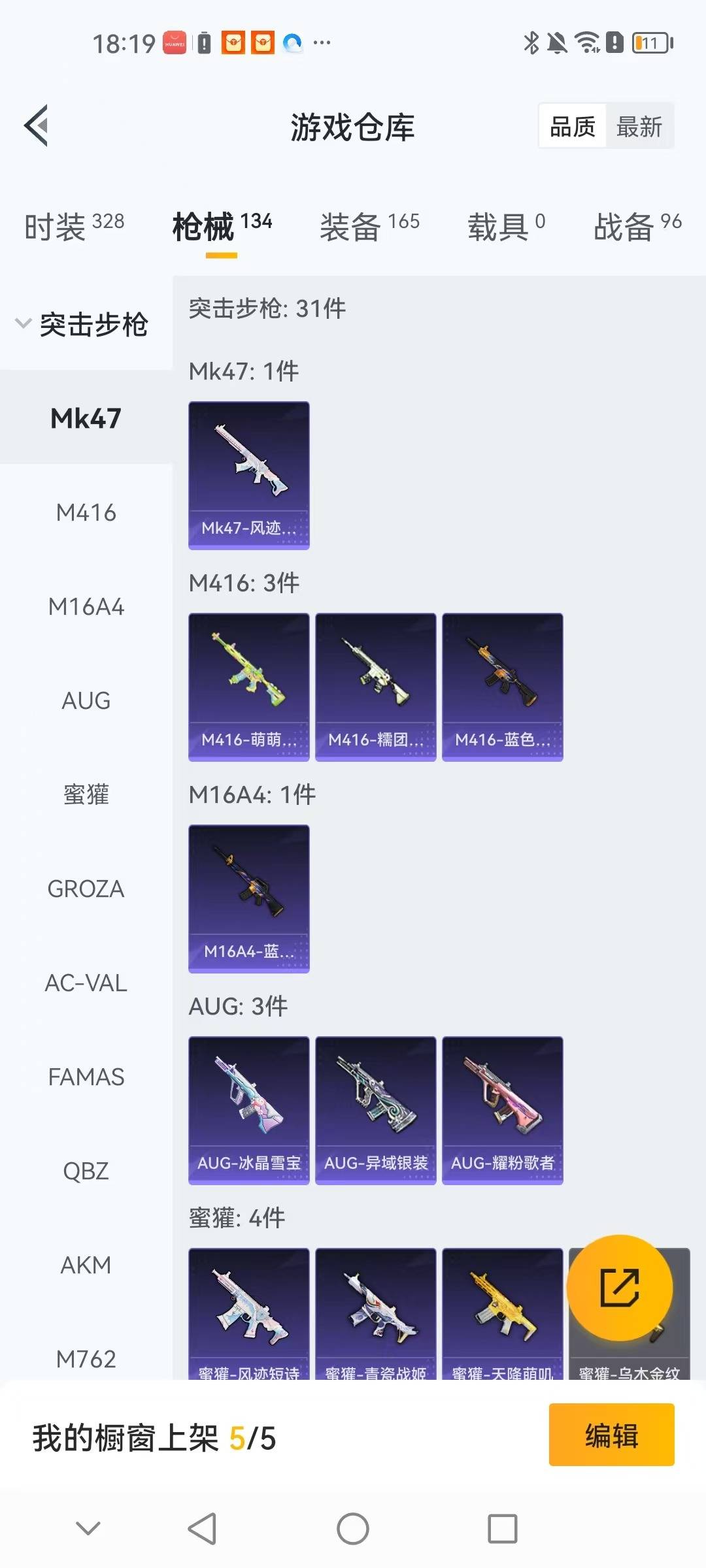
Task: Switch sorting to 品质
Action: [x=571, y=125]
